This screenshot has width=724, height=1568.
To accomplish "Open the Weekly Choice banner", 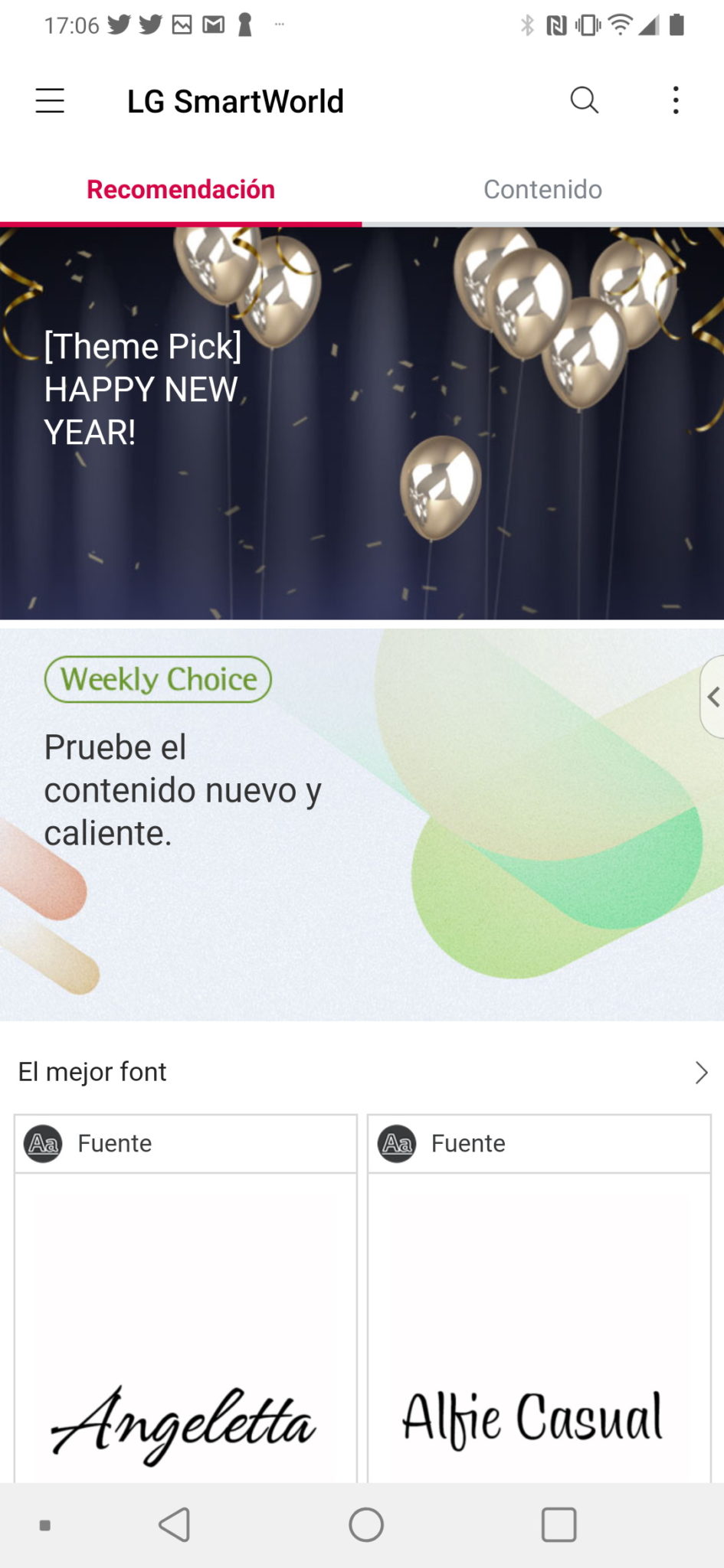I will pos(362,825).
